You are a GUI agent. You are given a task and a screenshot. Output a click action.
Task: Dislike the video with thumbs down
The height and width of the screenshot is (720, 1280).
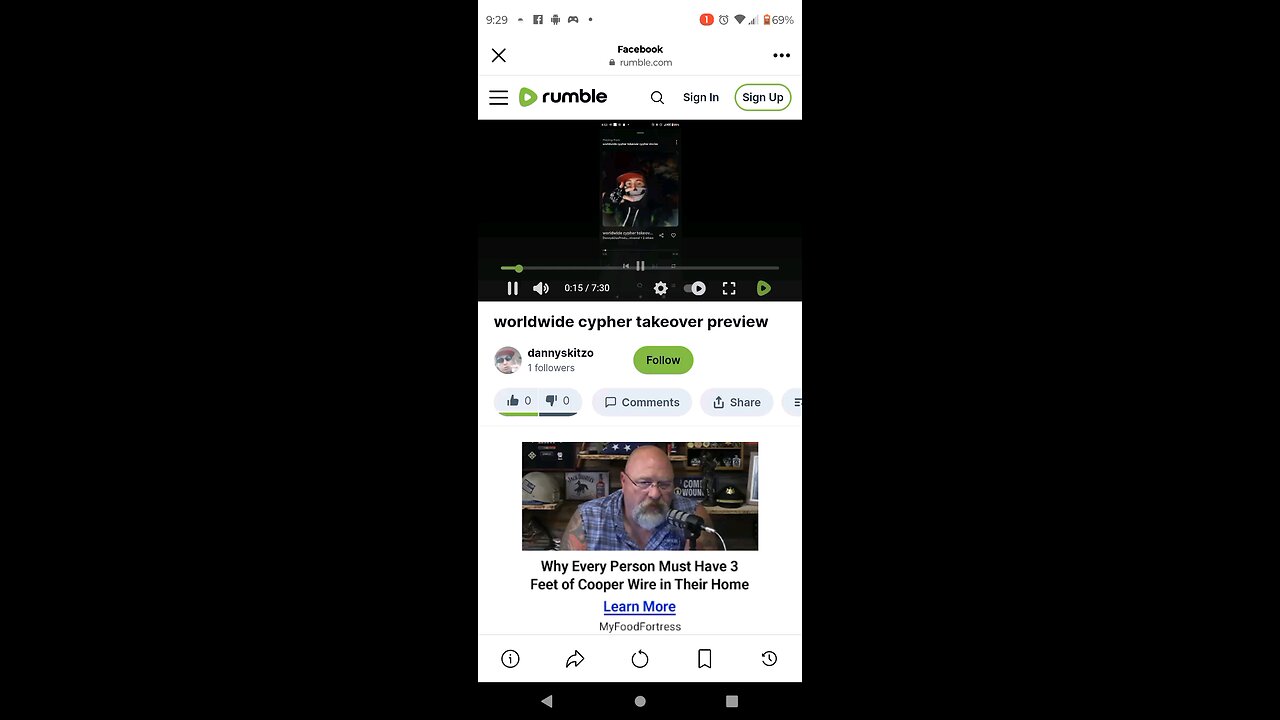pos(555,401)
